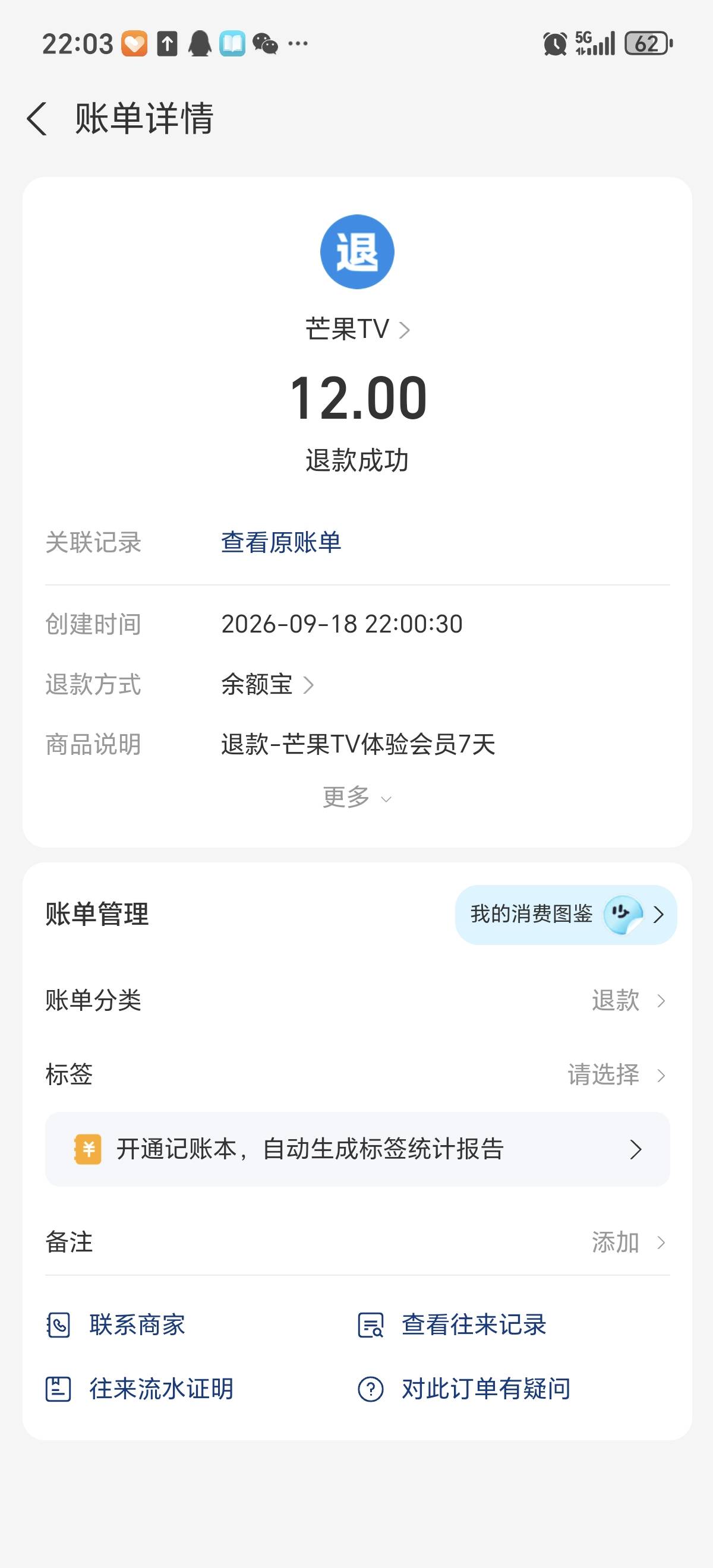Open 我的消费图鉴

click(566, 914)
